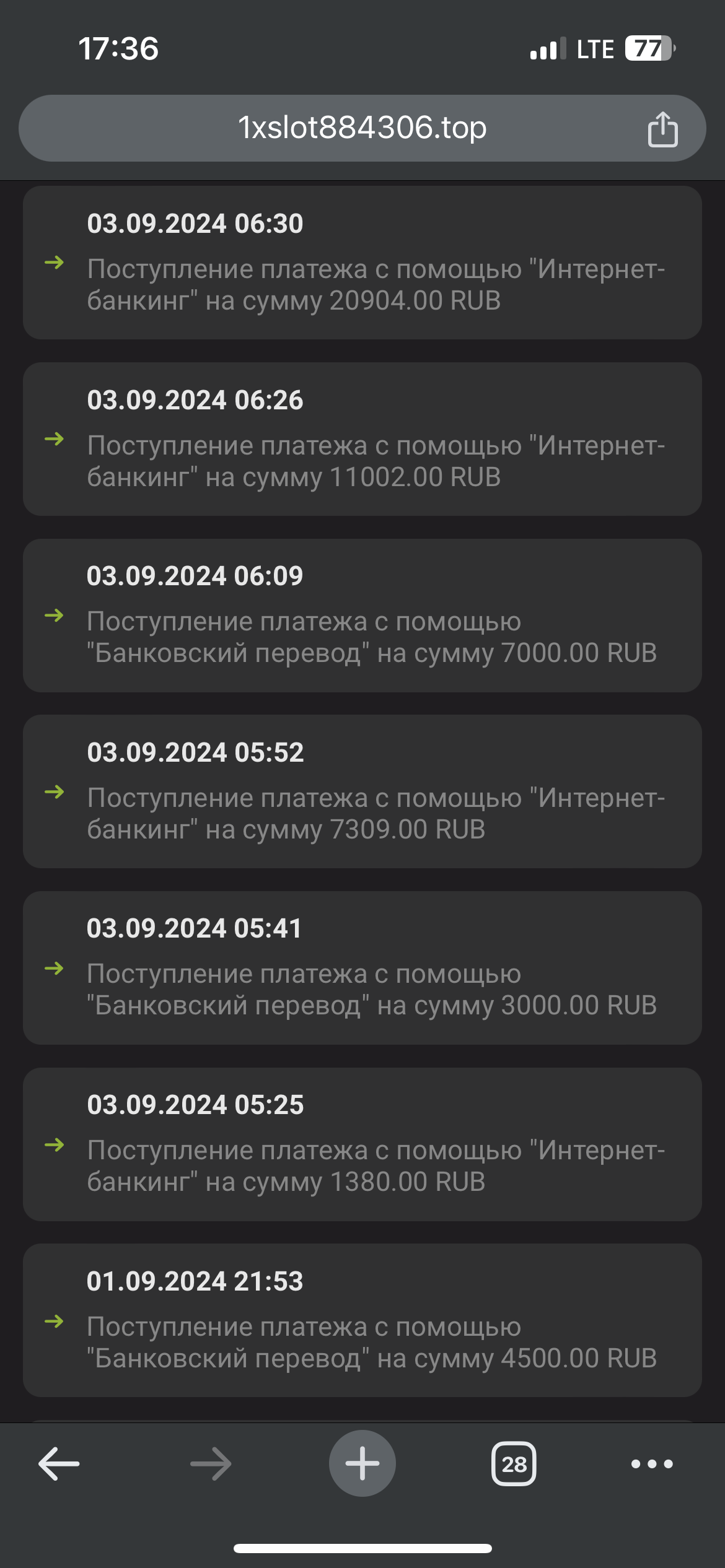Tap the address bar showing 1xslot884306.top

click(x=362, y=128)
